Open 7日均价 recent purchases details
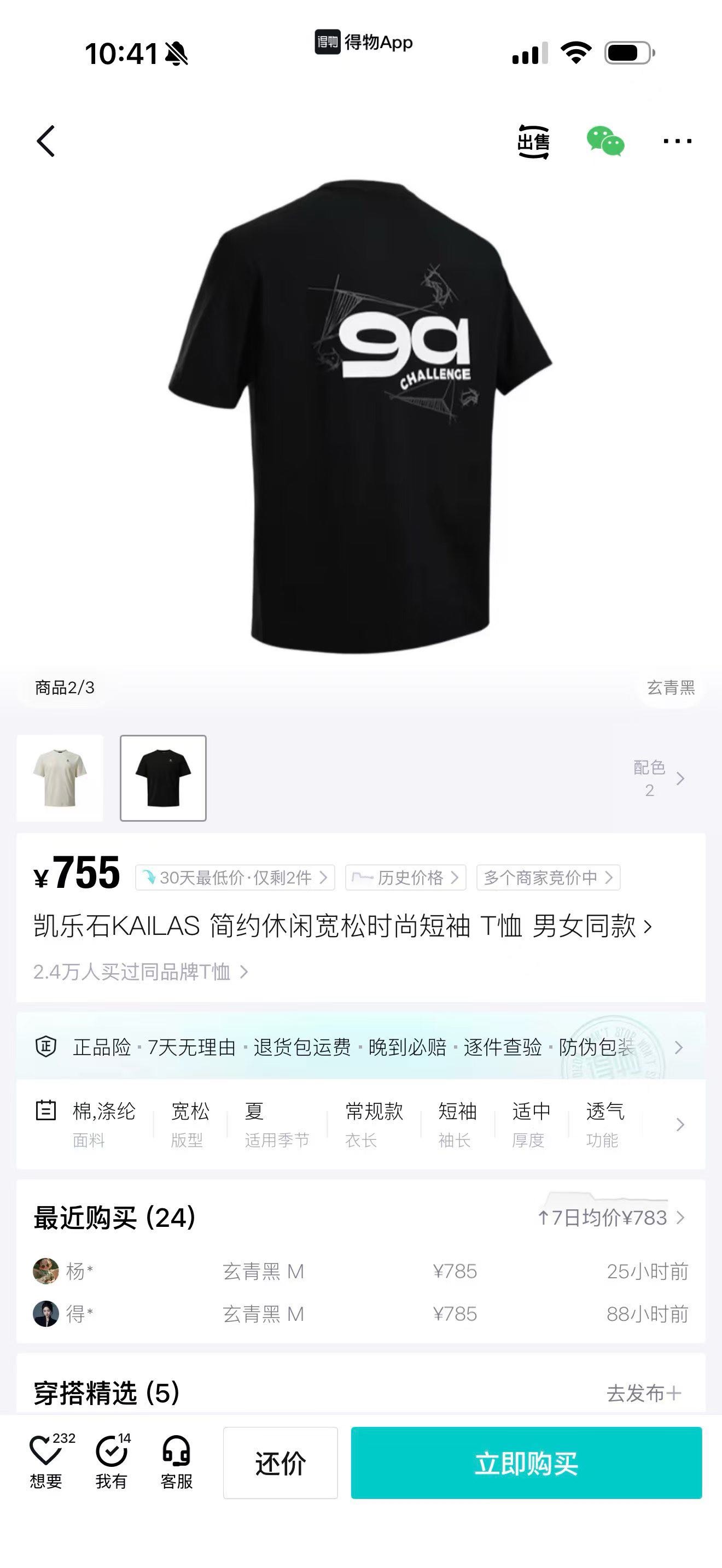Viewport: 722px width, 1568px height. click(611, 1218)
